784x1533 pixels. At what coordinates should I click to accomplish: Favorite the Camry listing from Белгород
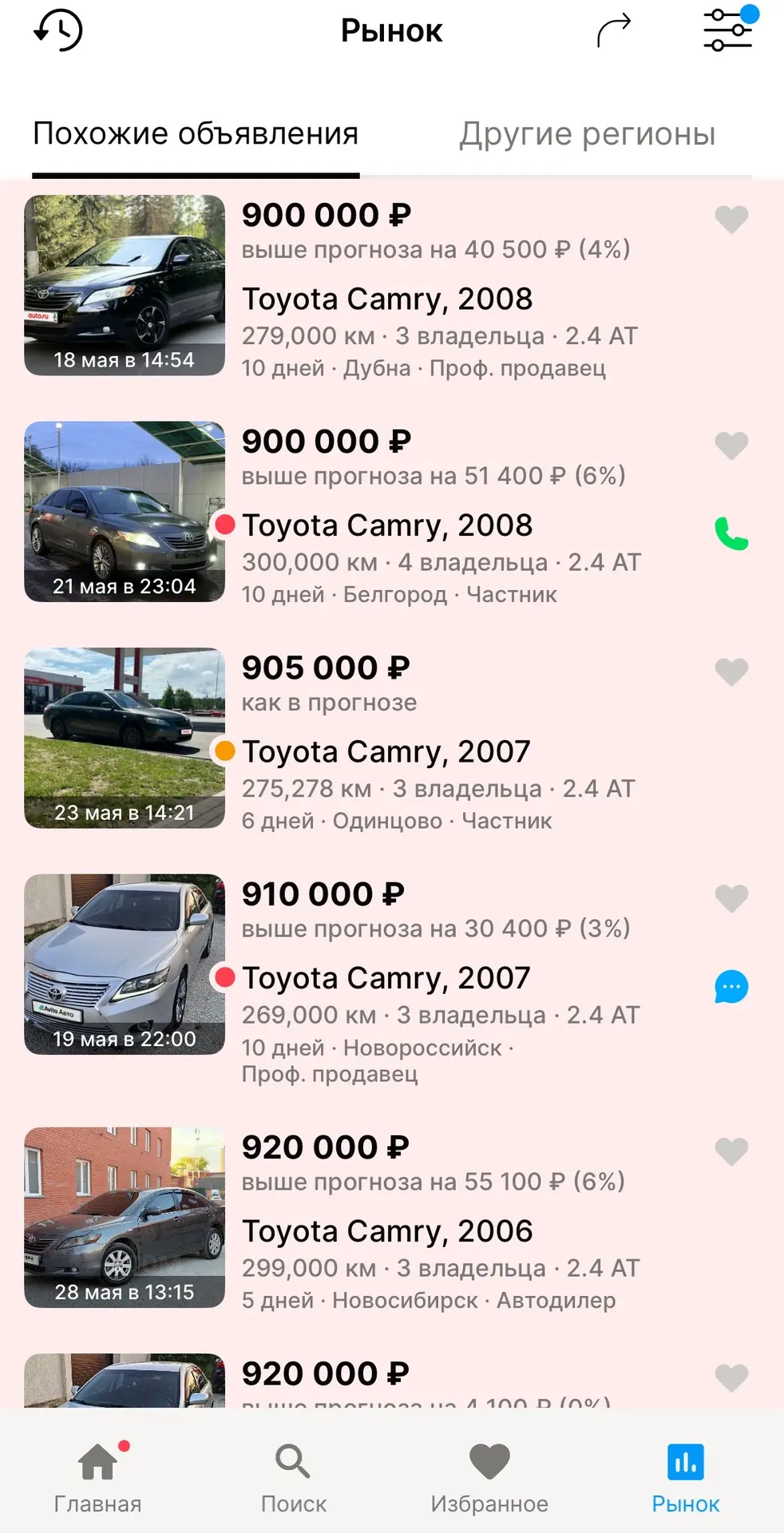click(731, 445)
